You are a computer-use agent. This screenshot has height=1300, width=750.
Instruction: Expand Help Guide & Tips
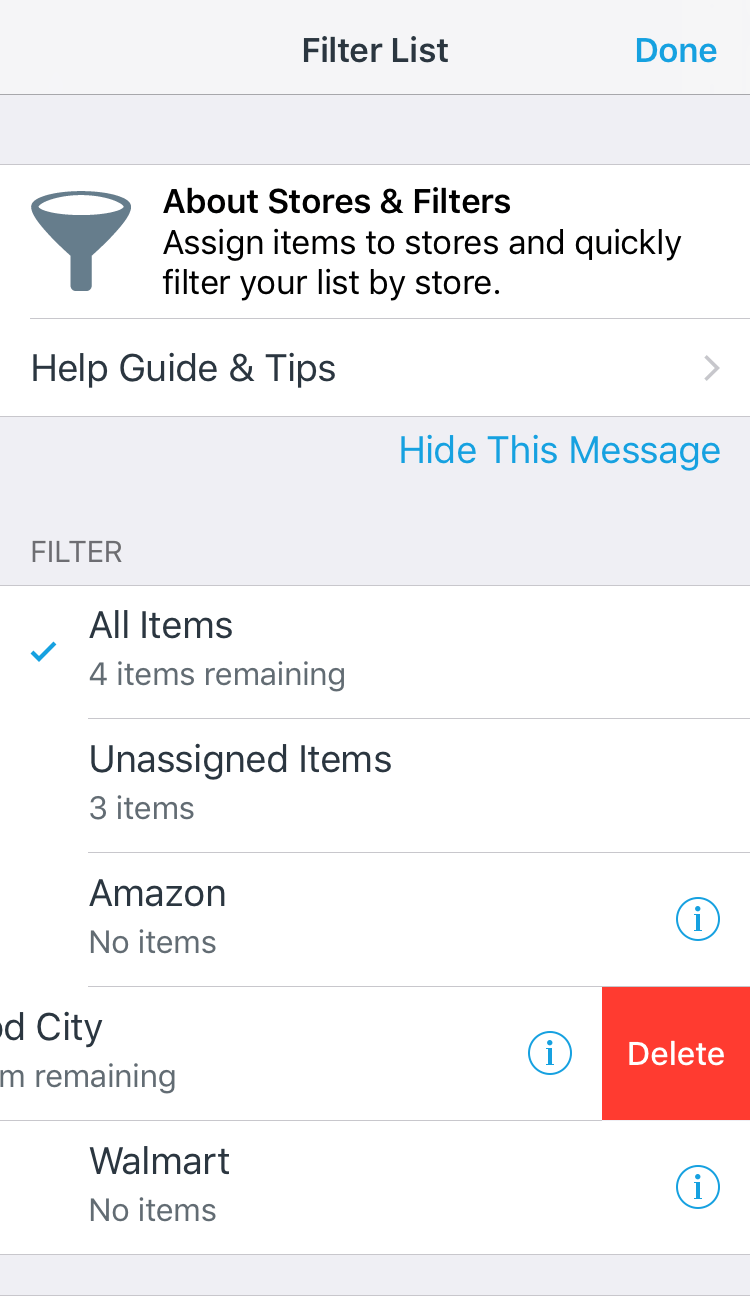pyautogui.click(x=183, y=368)
